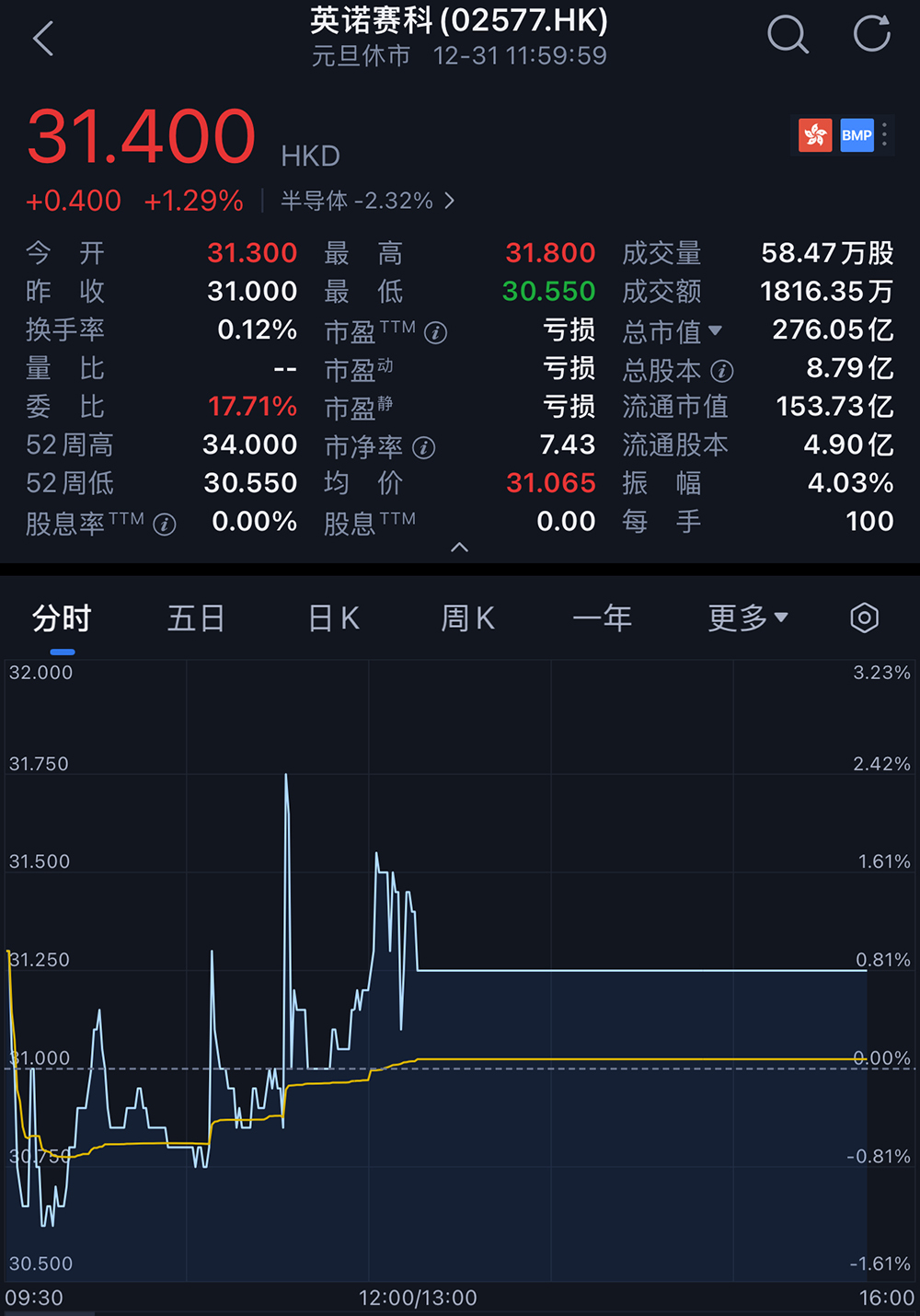View the 周K chart
Screen dimensions: 920x1316
pyautogui.click(x=467, y=618)
